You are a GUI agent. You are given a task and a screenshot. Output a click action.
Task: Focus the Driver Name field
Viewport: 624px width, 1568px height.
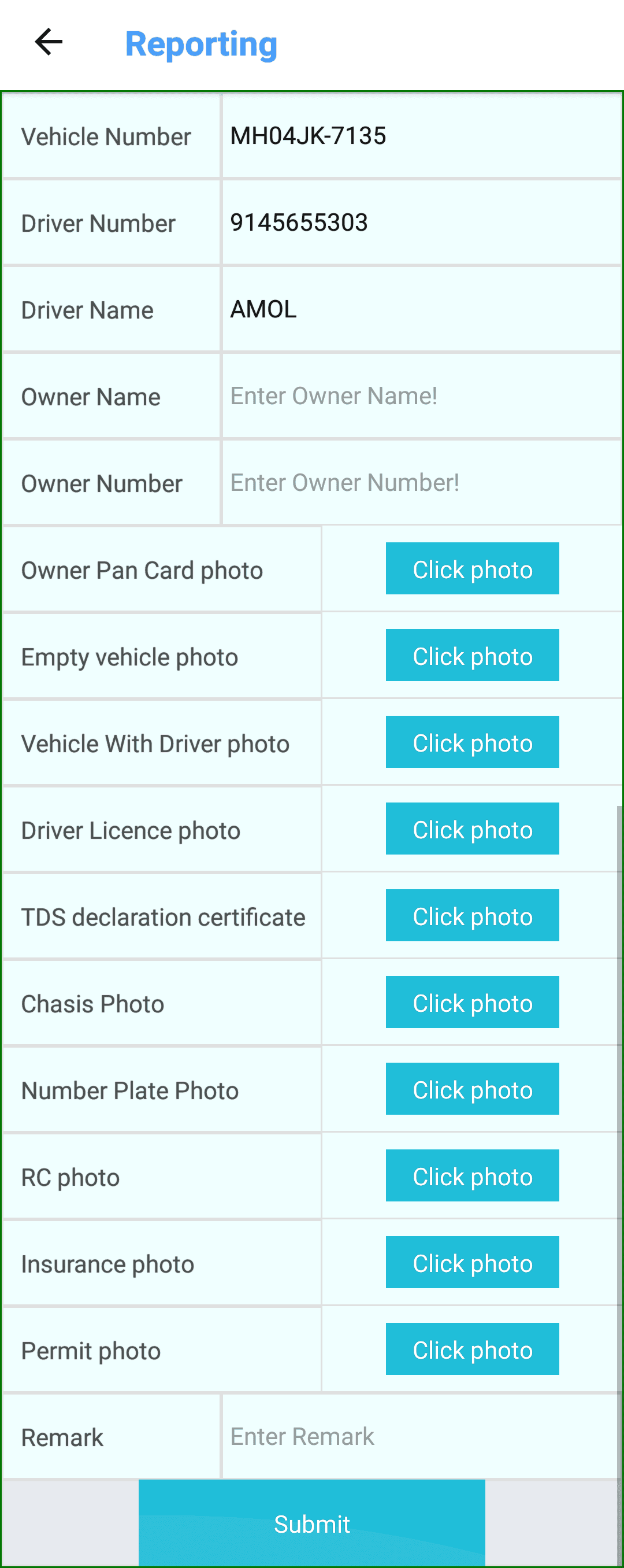pyautogui.click(x=421, y=309)
